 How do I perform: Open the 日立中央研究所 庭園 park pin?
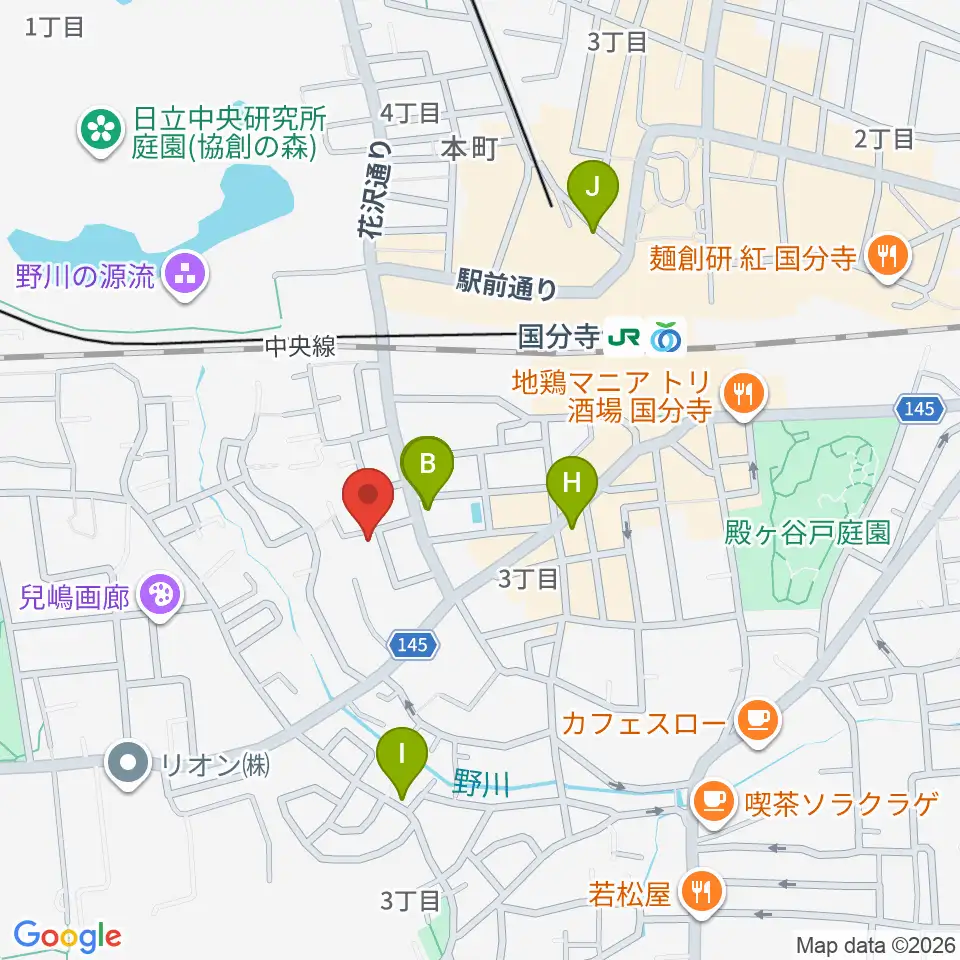101,132
